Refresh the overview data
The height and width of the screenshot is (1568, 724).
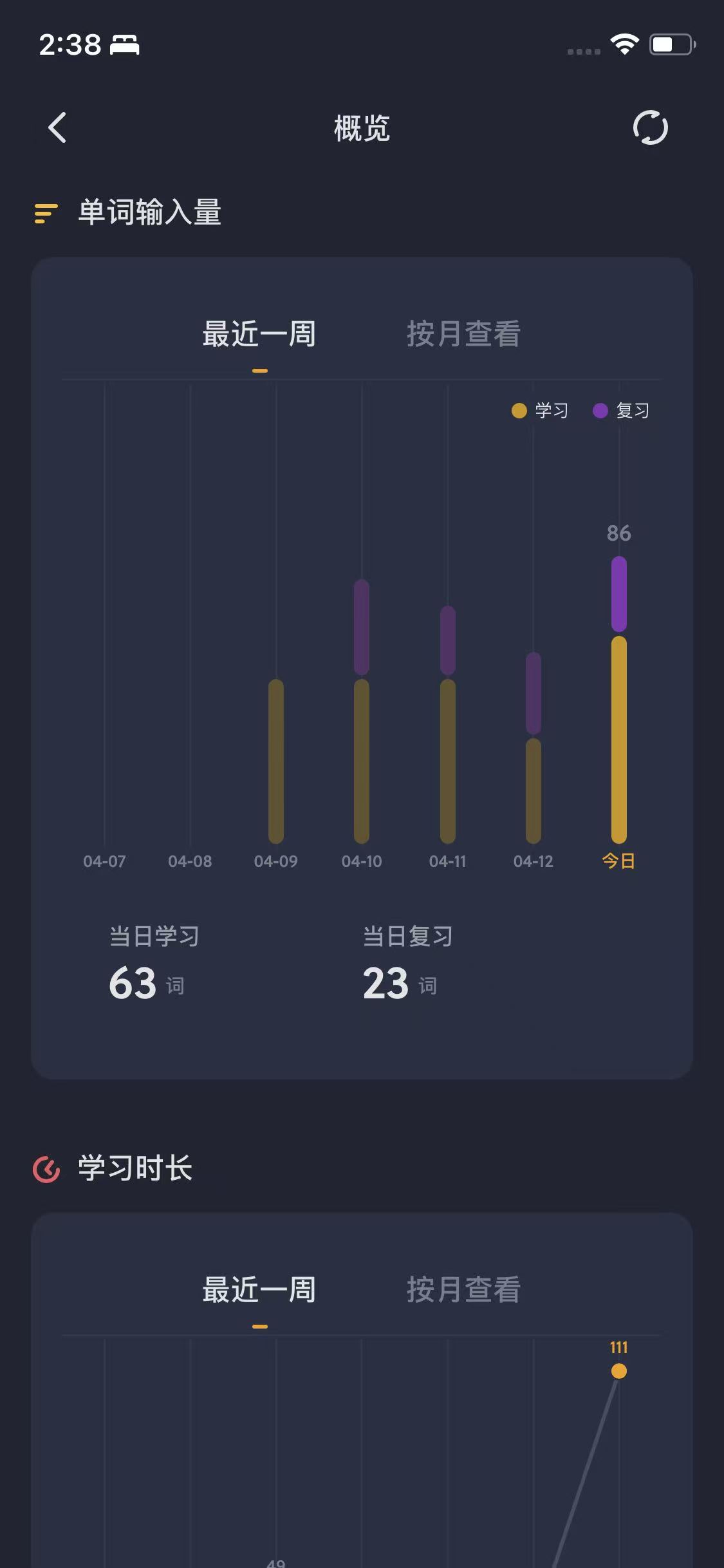tap(650, 127)
